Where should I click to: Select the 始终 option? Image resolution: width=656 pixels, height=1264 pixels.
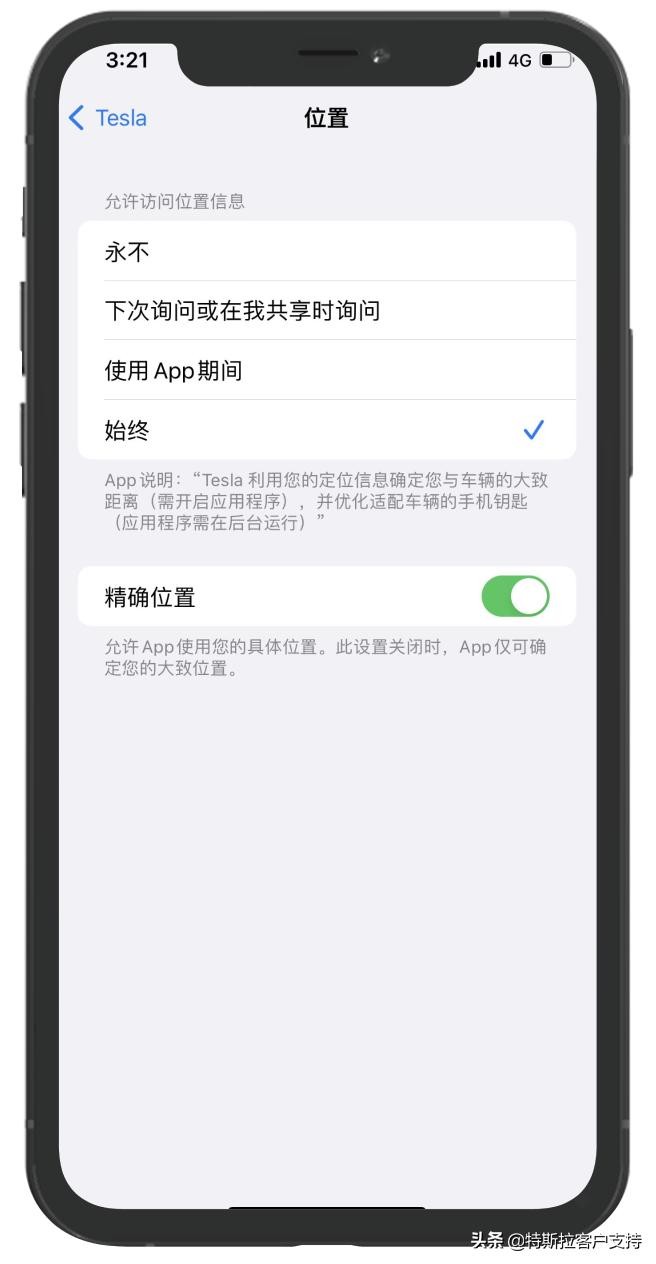(327, 430)
